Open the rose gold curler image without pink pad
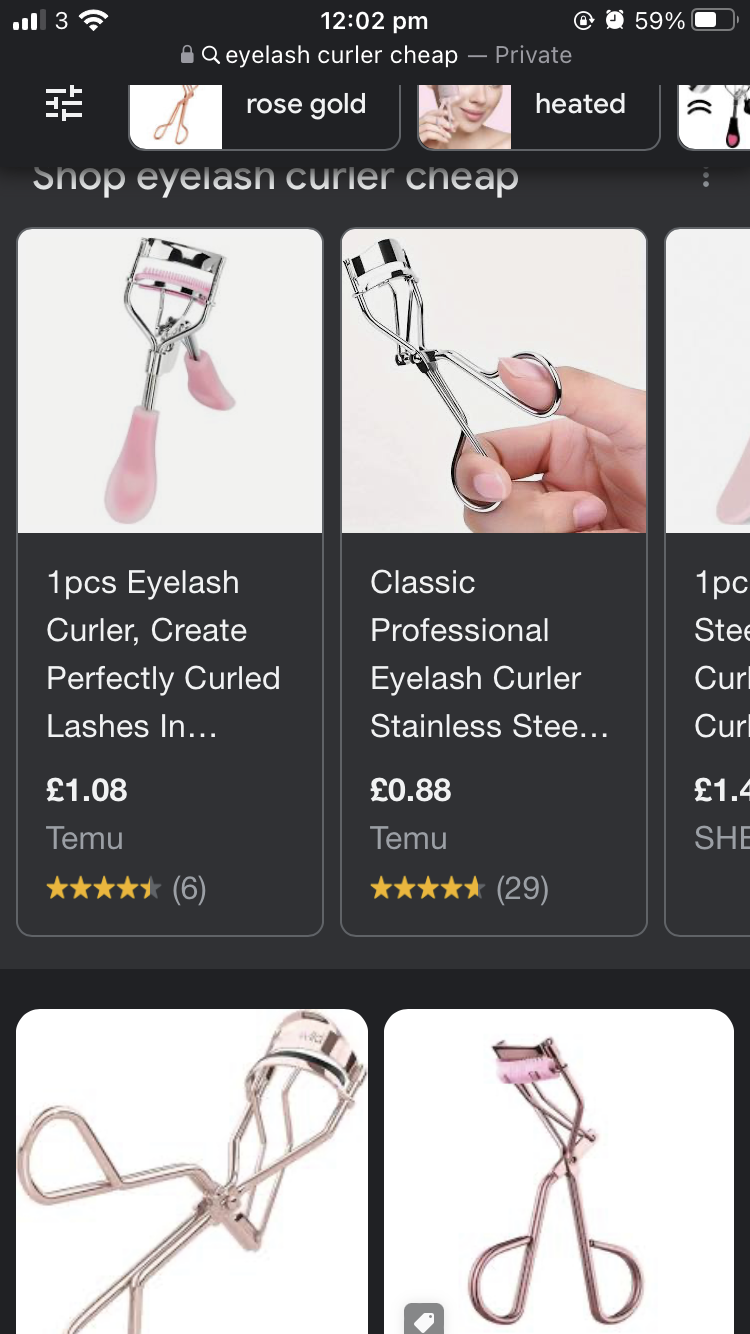This screenshot has height=1334, width=750. click(191, 1170)
